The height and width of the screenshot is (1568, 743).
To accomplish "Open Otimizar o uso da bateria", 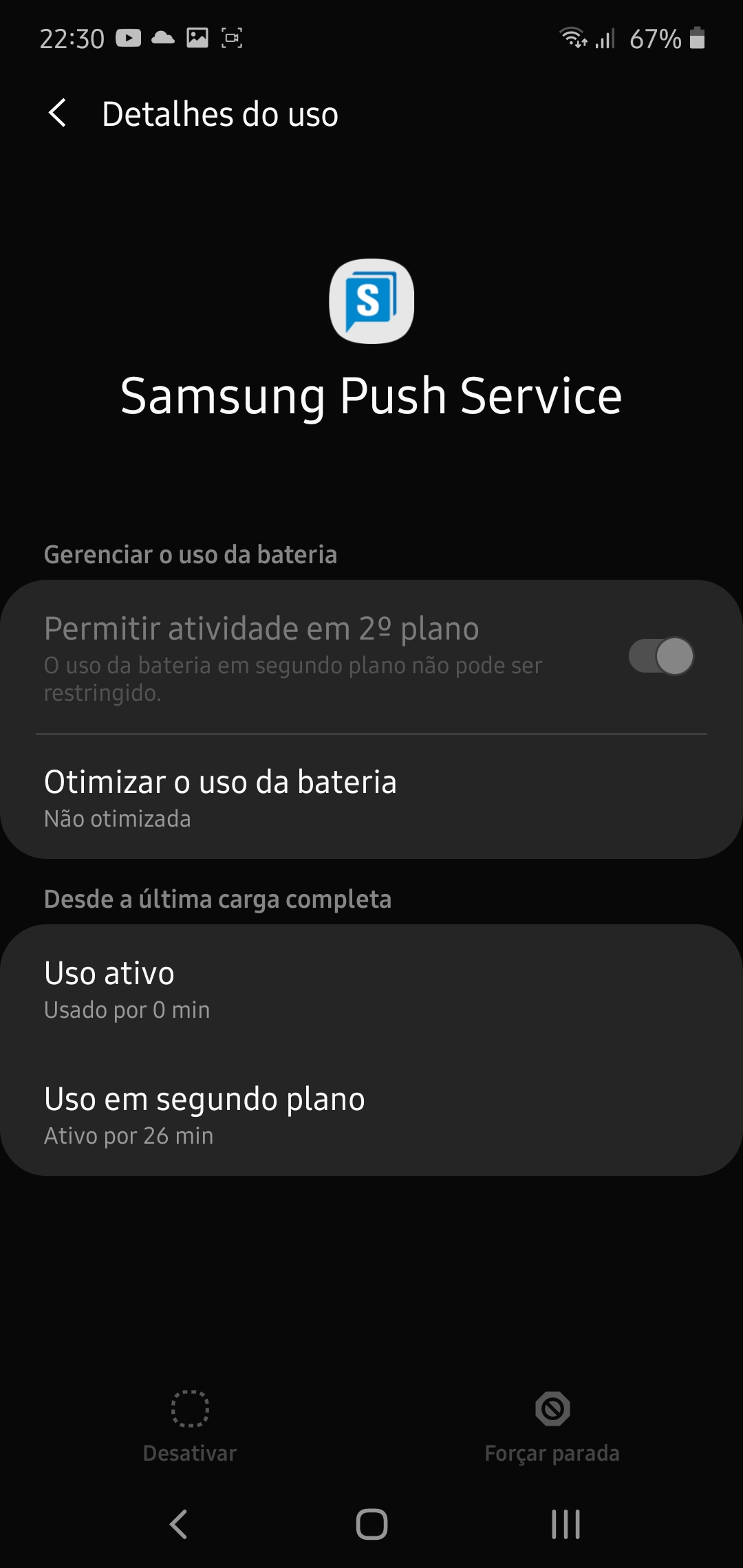I will click(x=371, y=797).
